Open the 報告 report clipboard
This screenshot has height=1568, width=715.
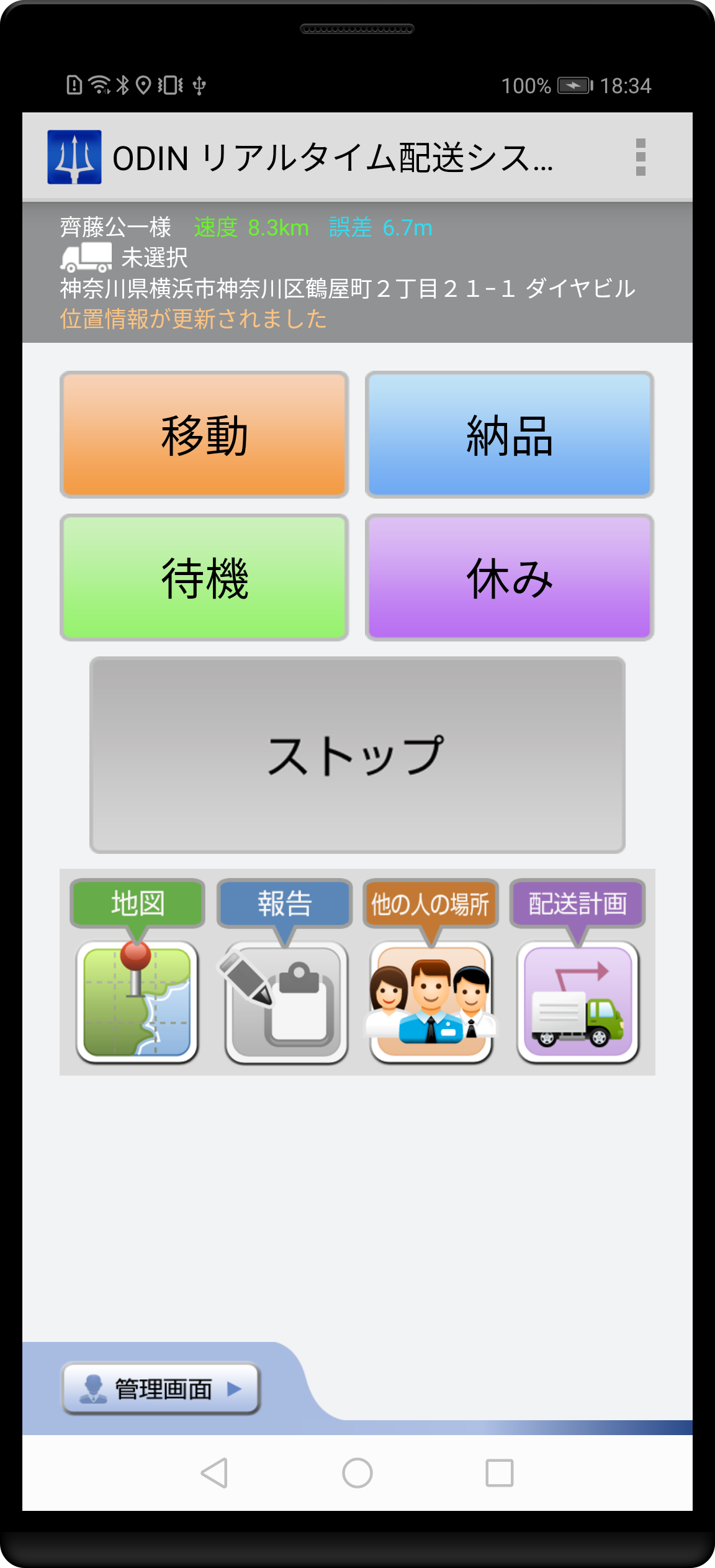(286, 1001)
